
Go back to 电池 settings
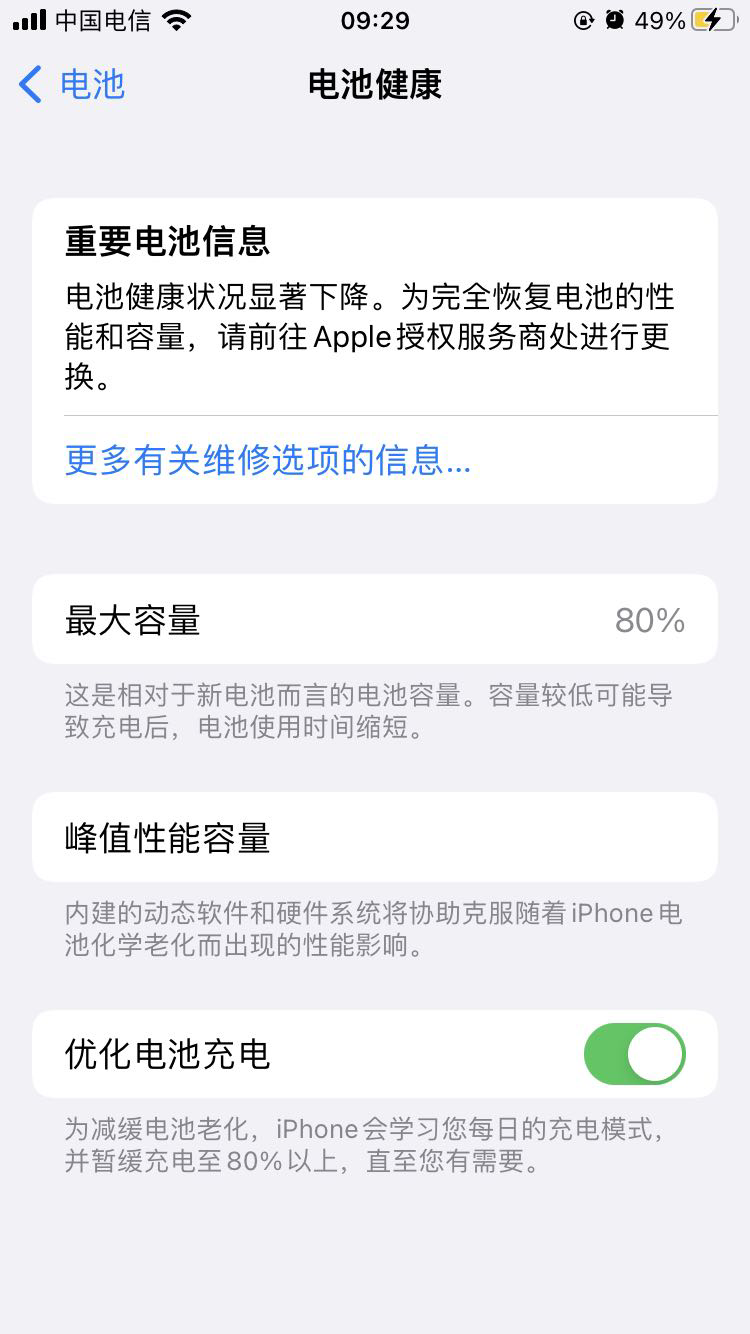tap(72, 85)
